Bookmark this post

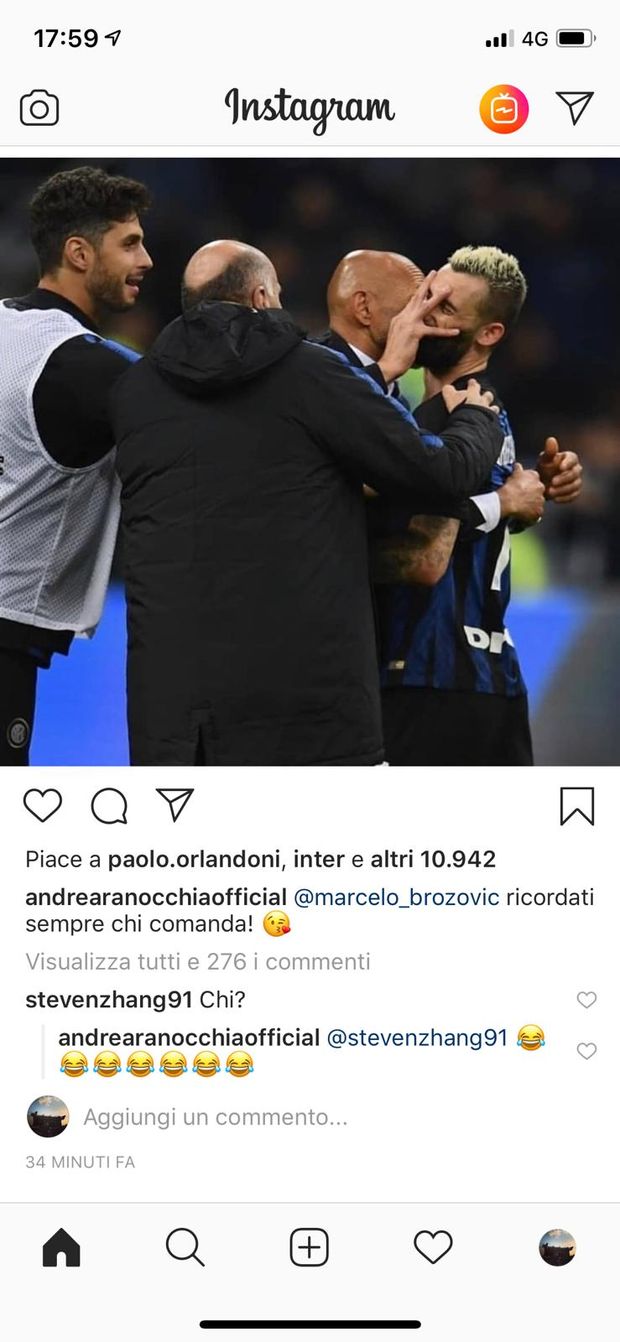(576, 806)
